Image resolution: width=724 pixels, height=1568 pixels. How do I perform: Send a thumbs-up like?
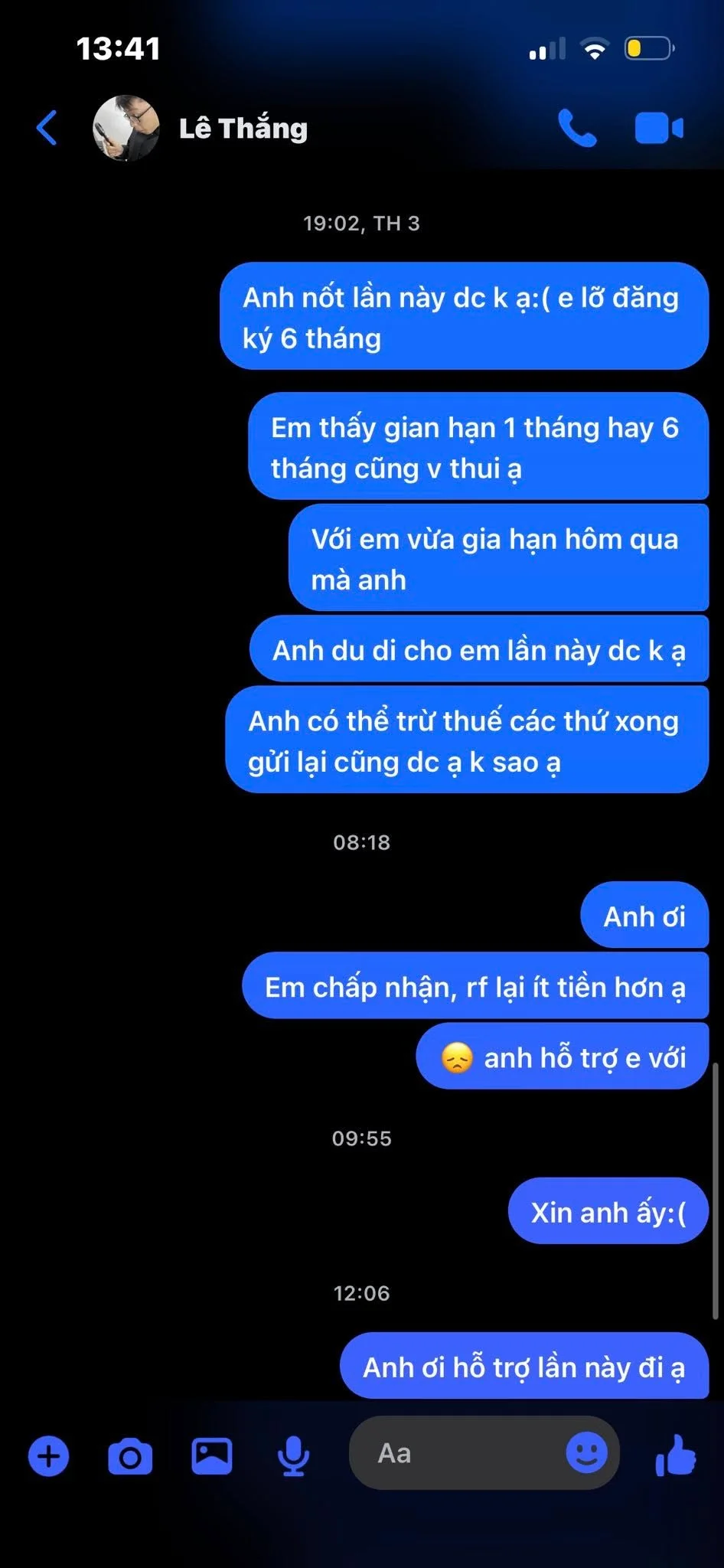676,1455
